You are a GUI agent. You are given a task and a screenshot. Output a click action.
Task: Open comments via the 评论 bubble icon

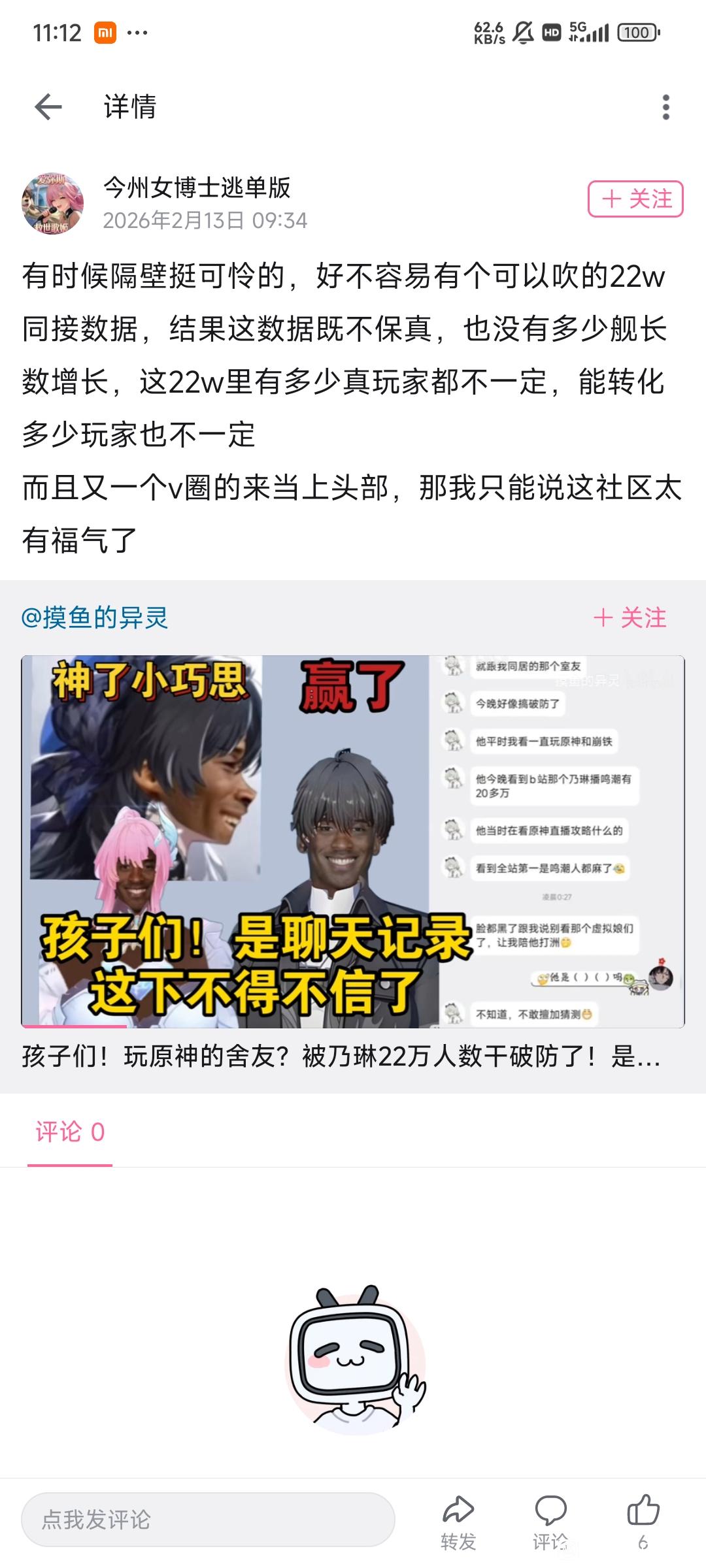click(x=550, y=1523)
